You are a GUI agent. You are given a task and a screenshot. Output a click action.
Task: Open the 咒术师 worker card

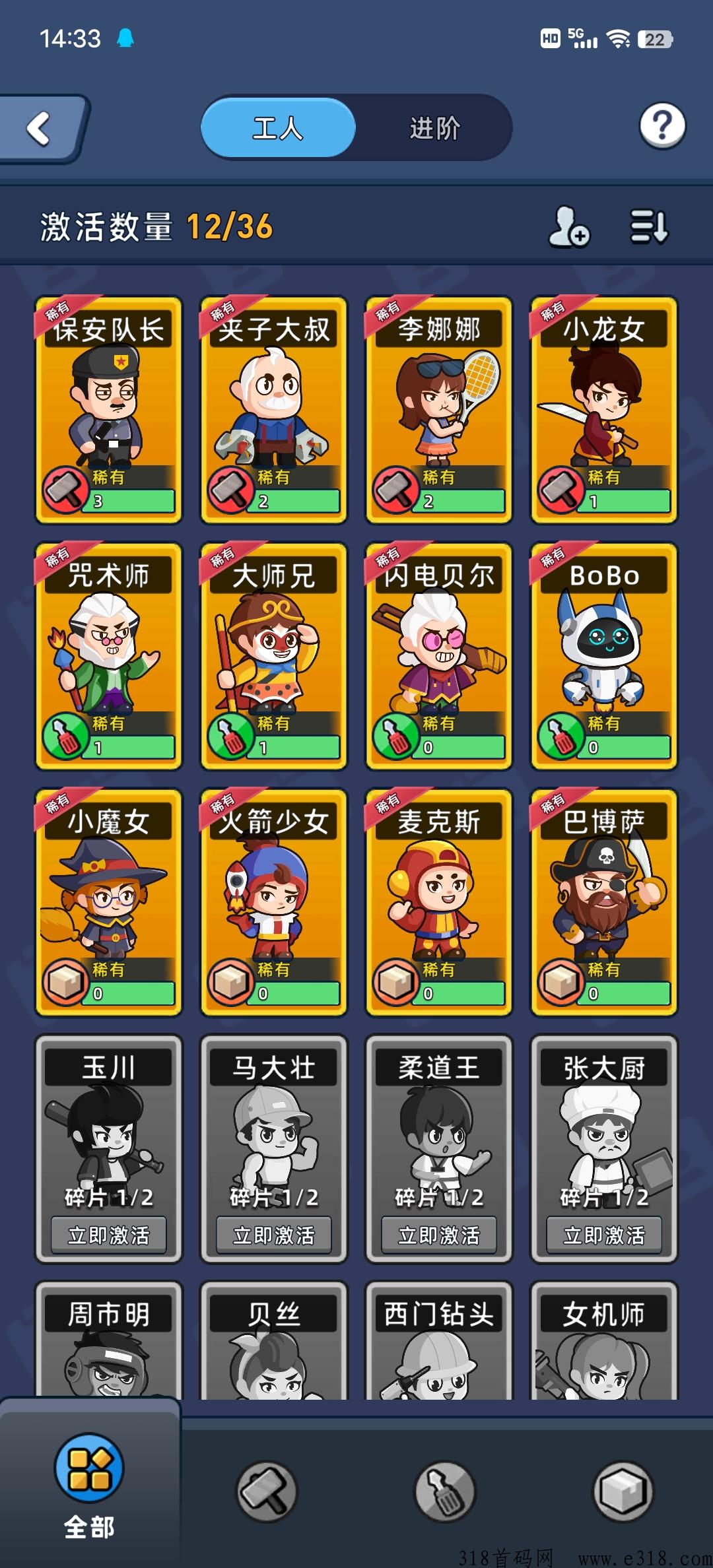[x=108, y=655]
